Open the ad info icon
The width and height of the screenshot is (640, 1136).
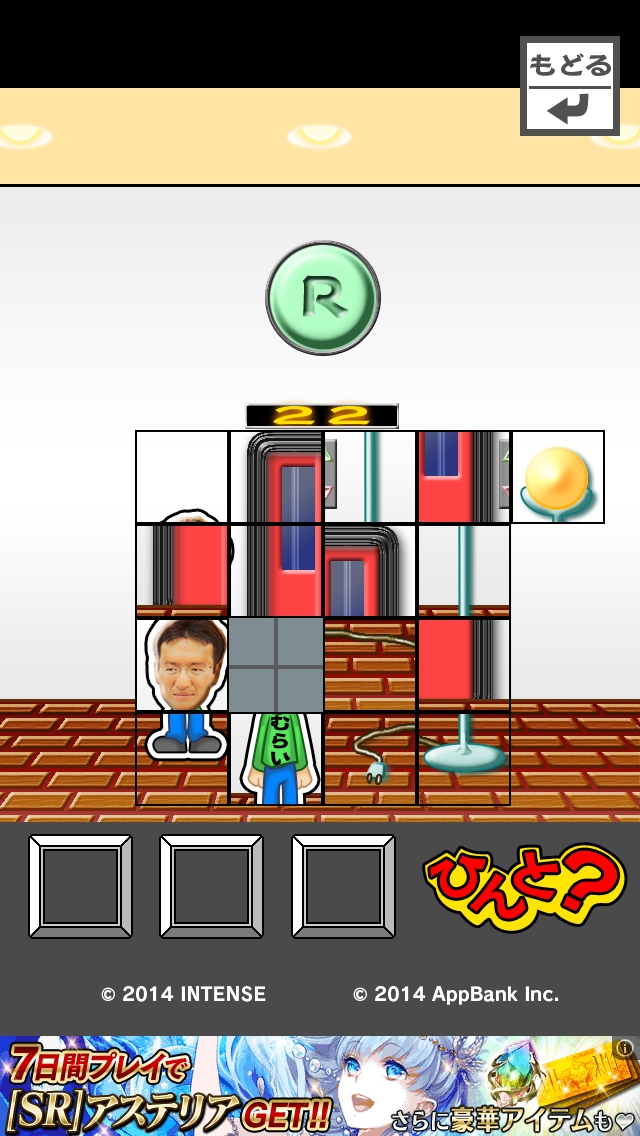coord(625,1048)
